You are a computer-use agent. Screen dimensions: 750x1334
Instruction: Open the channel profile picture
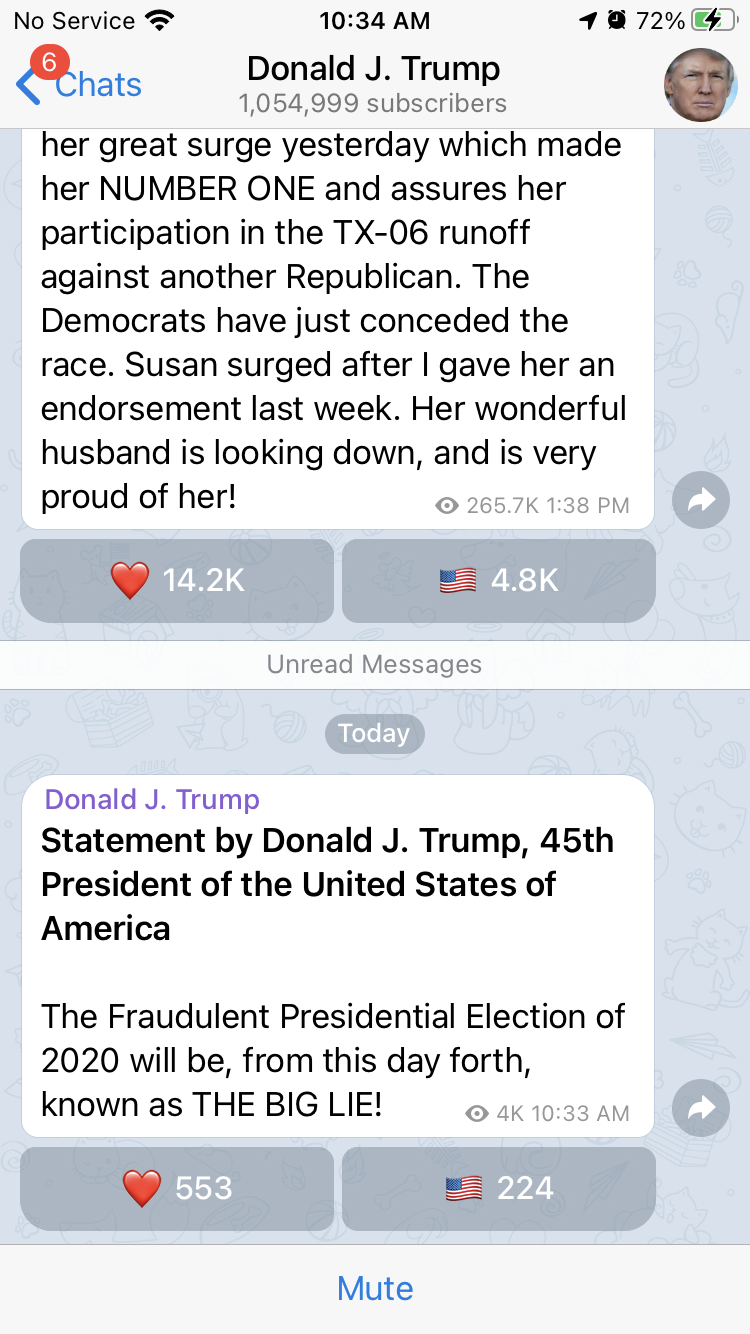(x=701, y=85)
